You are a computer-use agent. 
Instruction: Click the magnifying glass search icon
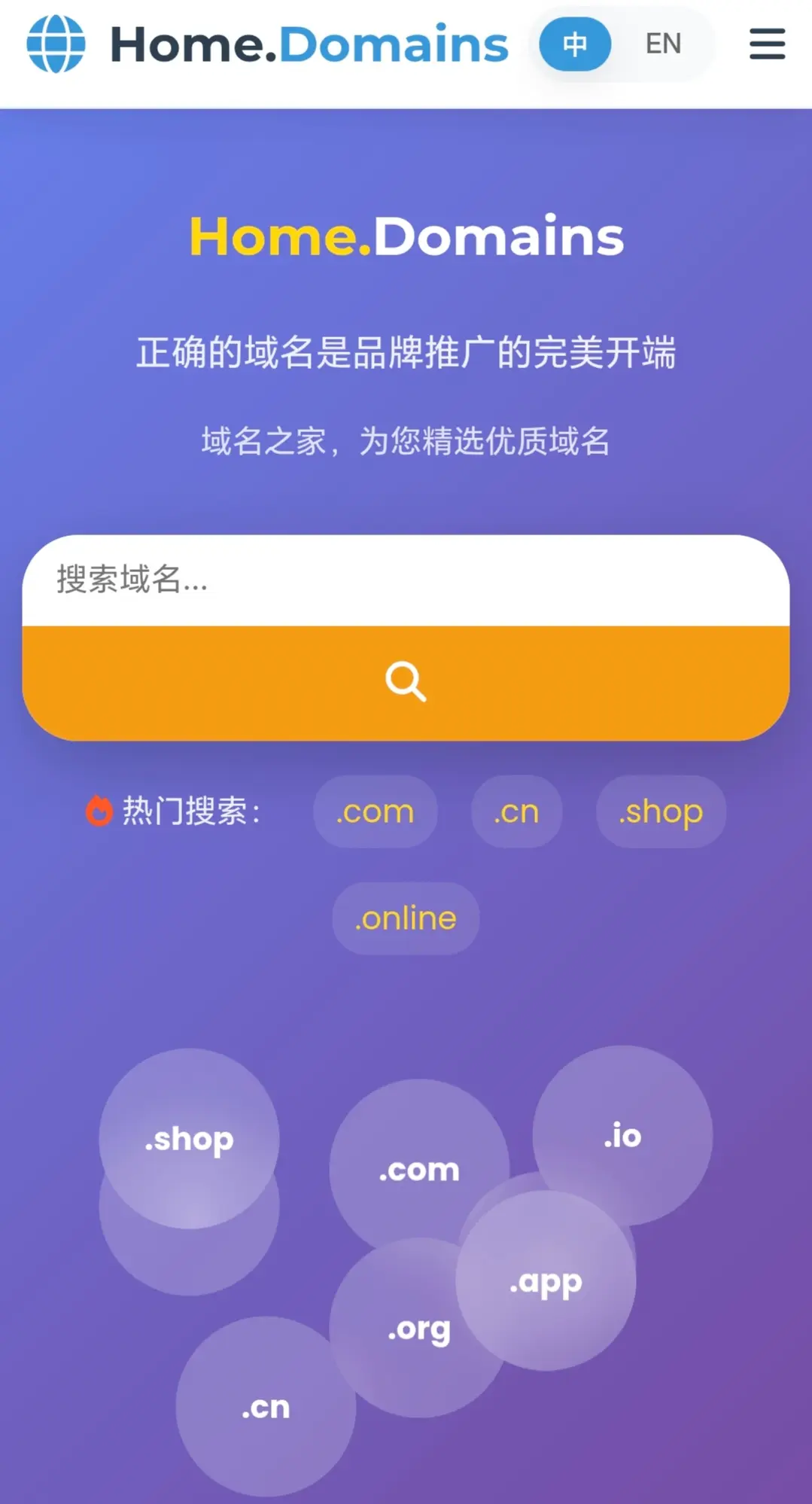tap(406, 680)
